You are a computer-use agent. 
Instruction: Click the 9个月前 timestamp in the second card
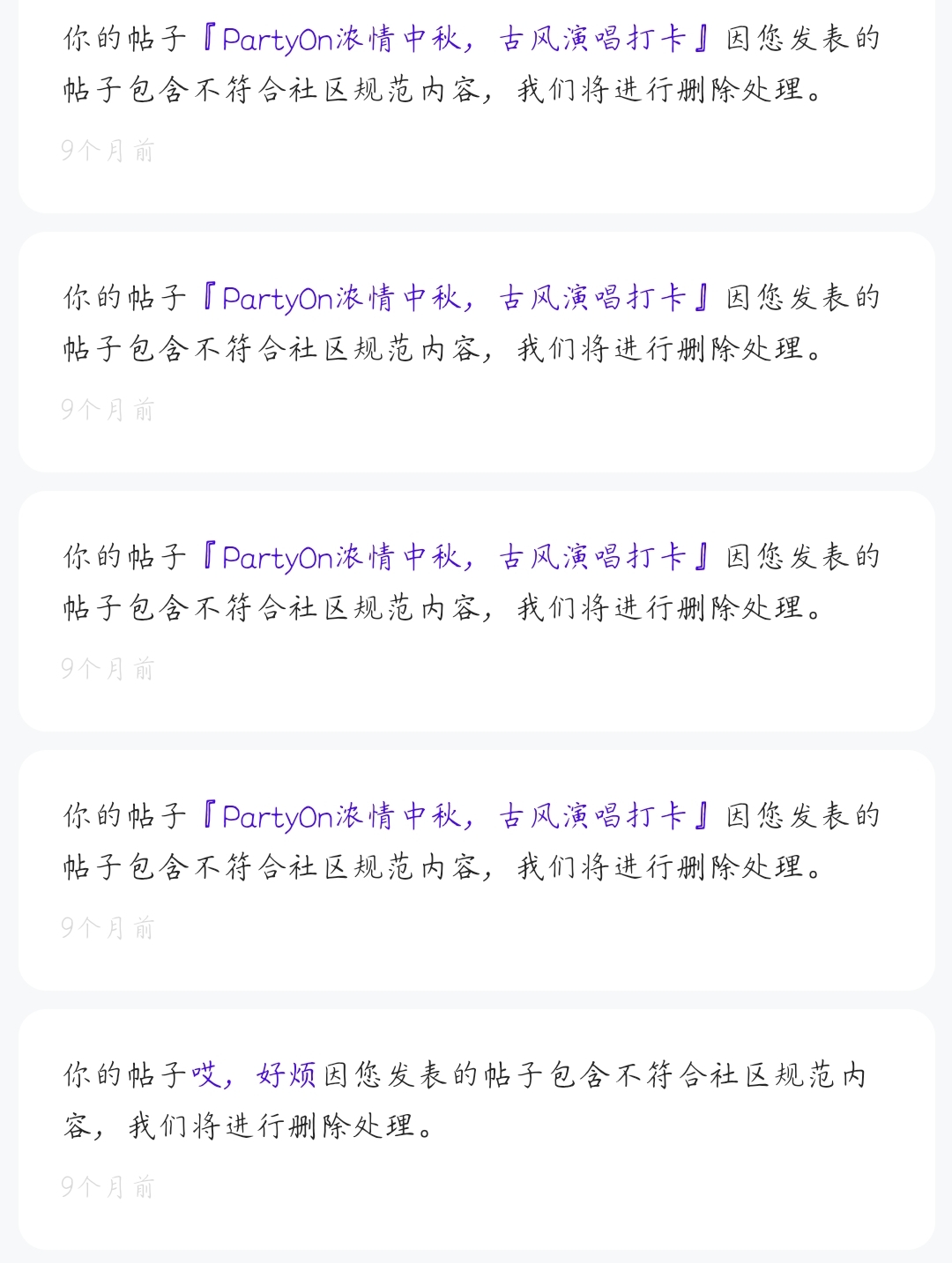click(108, 406)
